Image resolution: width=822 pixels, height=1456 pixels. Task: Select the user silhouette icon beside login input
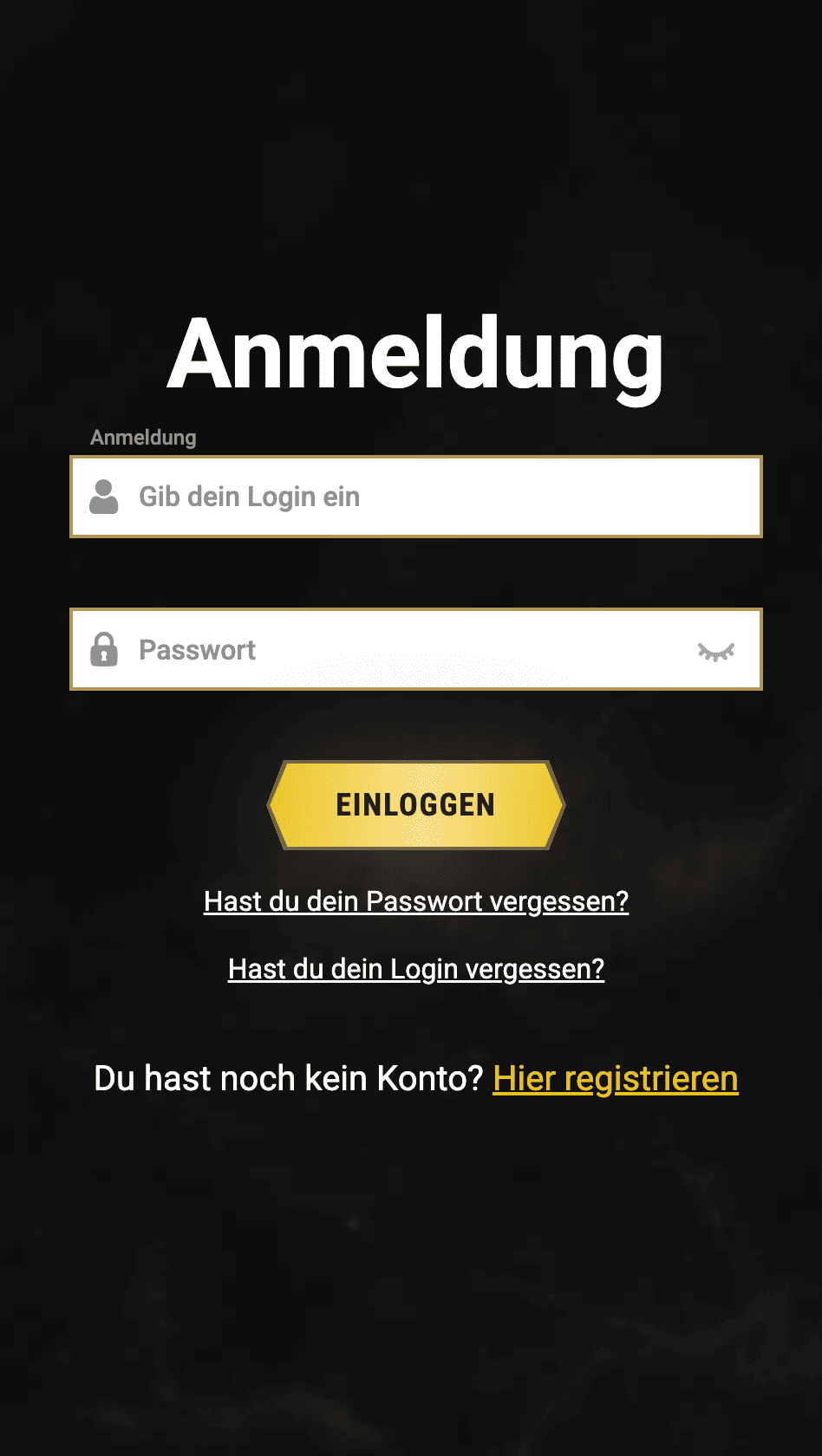click(x=105, y=497)
